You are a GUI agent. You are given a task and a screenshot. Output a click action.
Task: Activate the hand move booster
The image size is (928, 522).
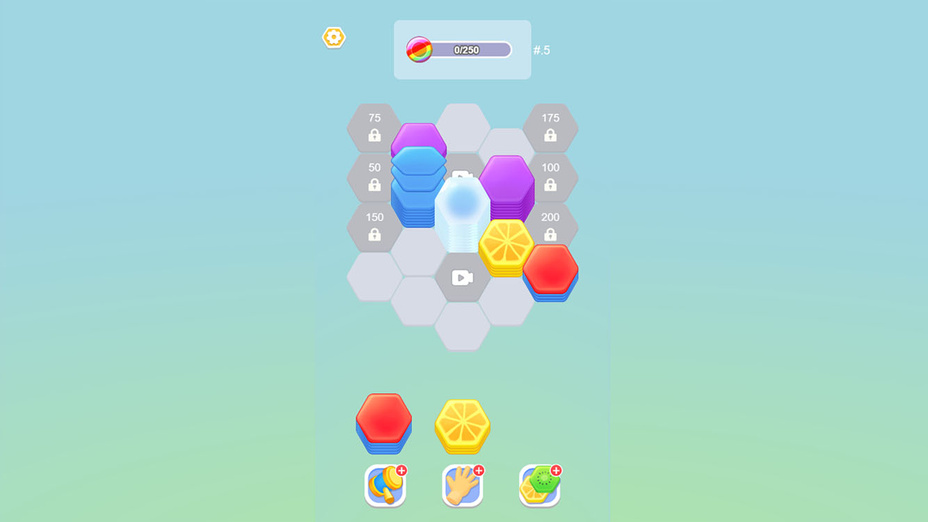click(x=462, y=486)
